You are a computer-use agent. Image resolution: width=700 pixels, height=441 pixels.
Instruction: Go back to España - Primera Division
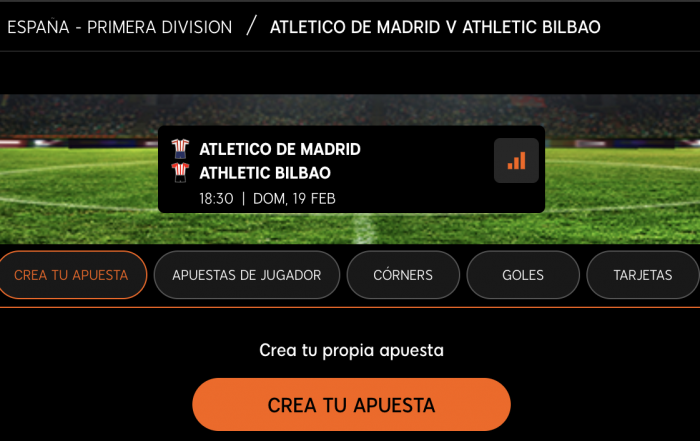tap(119, 27)
